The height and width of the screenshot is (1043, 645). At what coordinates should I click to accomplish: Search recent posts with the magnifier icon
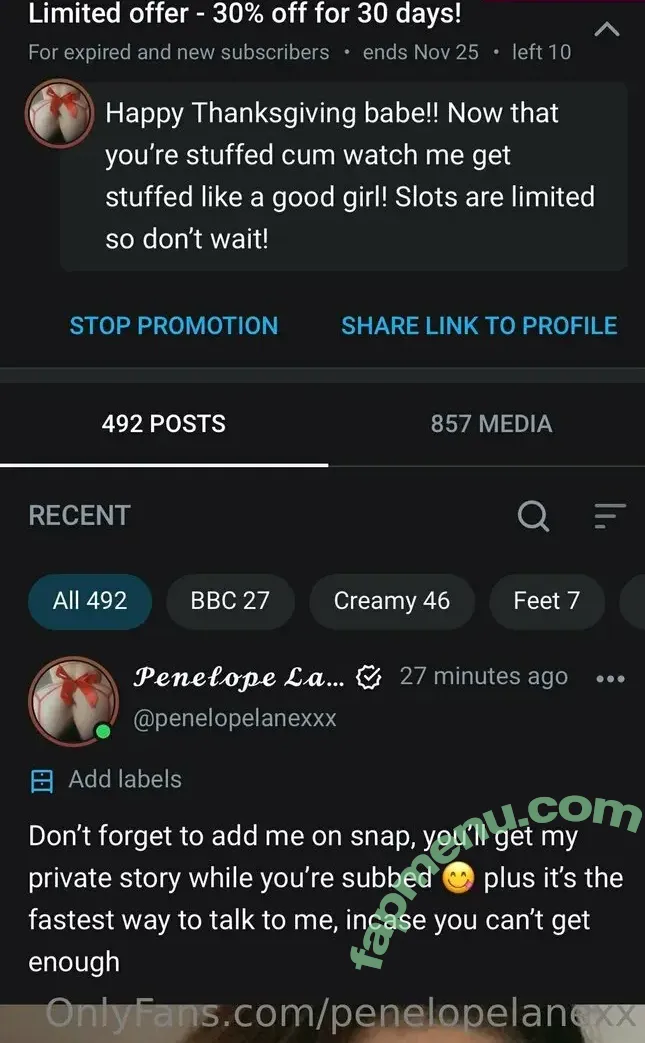tap(533, 516)
